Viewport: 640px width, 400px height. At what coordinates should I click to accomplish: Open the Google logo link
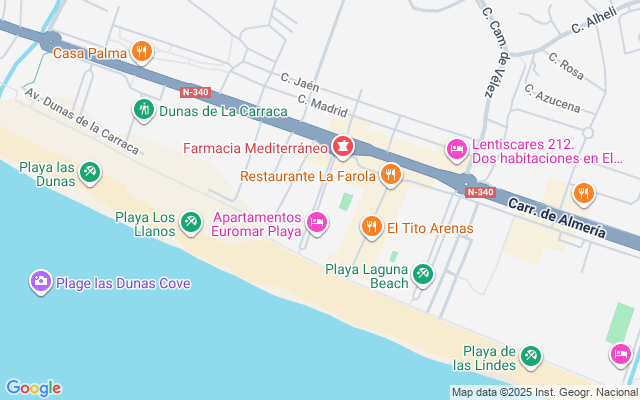click(x=33, y=388)
